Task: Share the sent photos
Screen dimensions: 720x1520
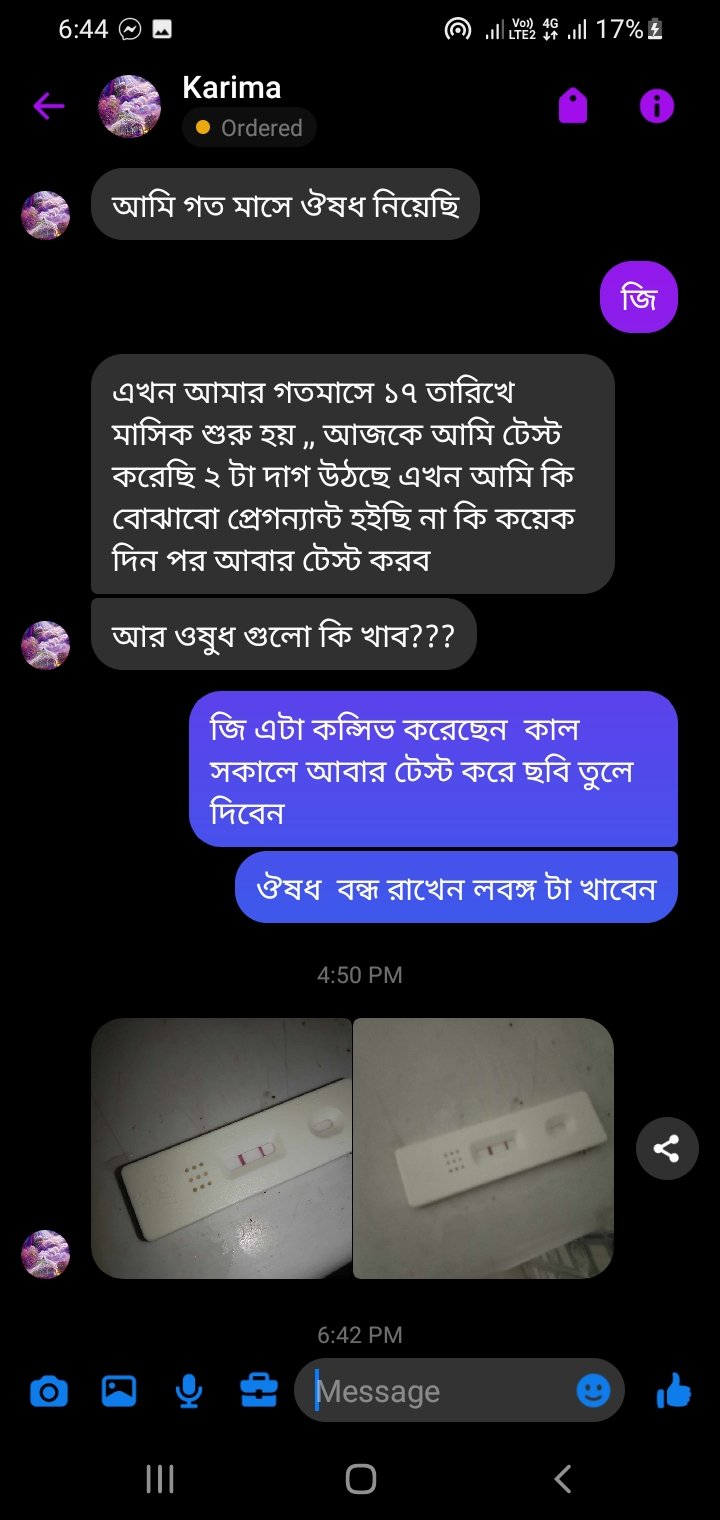Action: [667, 1148]
